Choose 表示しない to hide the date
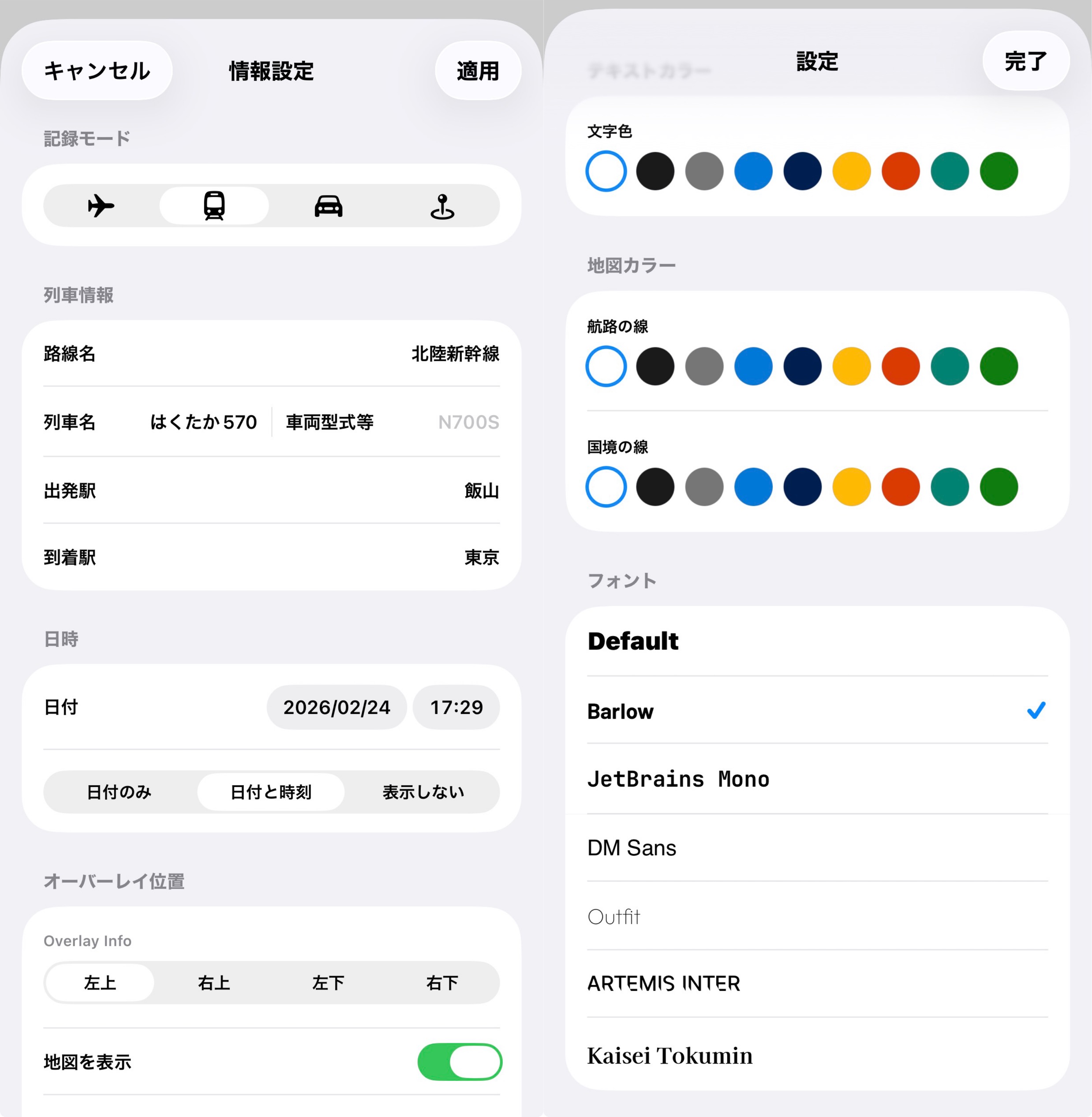Screen dimensions: 1092x1117 point(423,792)
